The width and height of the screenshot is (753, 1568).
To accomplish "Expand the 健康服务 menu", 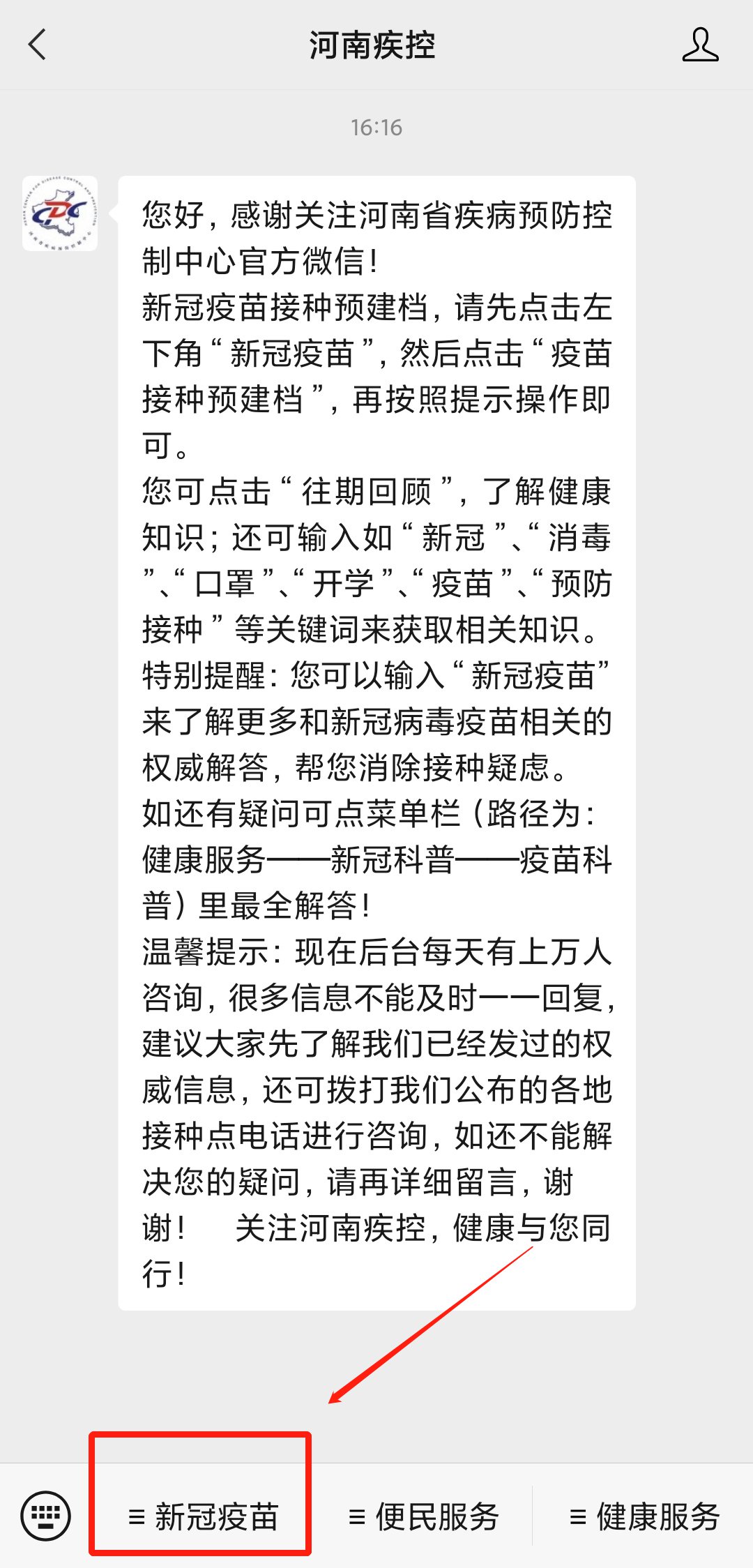I will [644, 1516].
